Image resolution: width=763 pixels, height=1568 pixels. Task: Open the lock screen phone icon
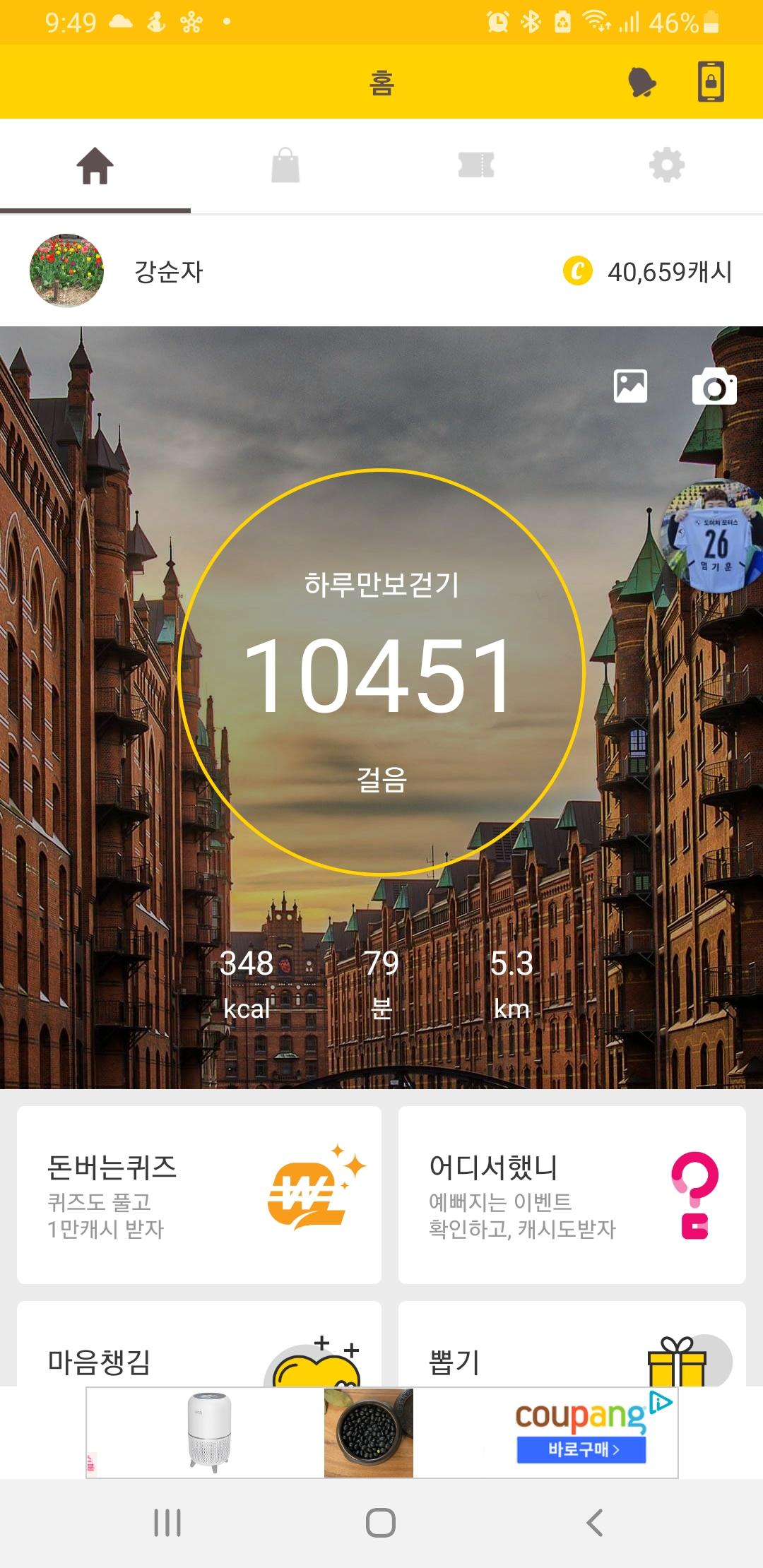pos(711,82)
